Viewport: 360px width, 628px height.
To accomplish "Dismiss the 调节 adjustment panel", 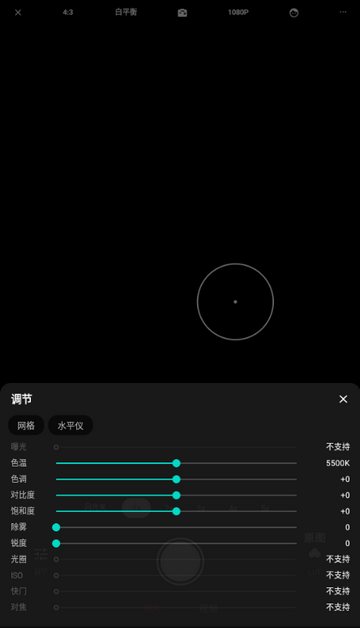I will coord(343,399).
